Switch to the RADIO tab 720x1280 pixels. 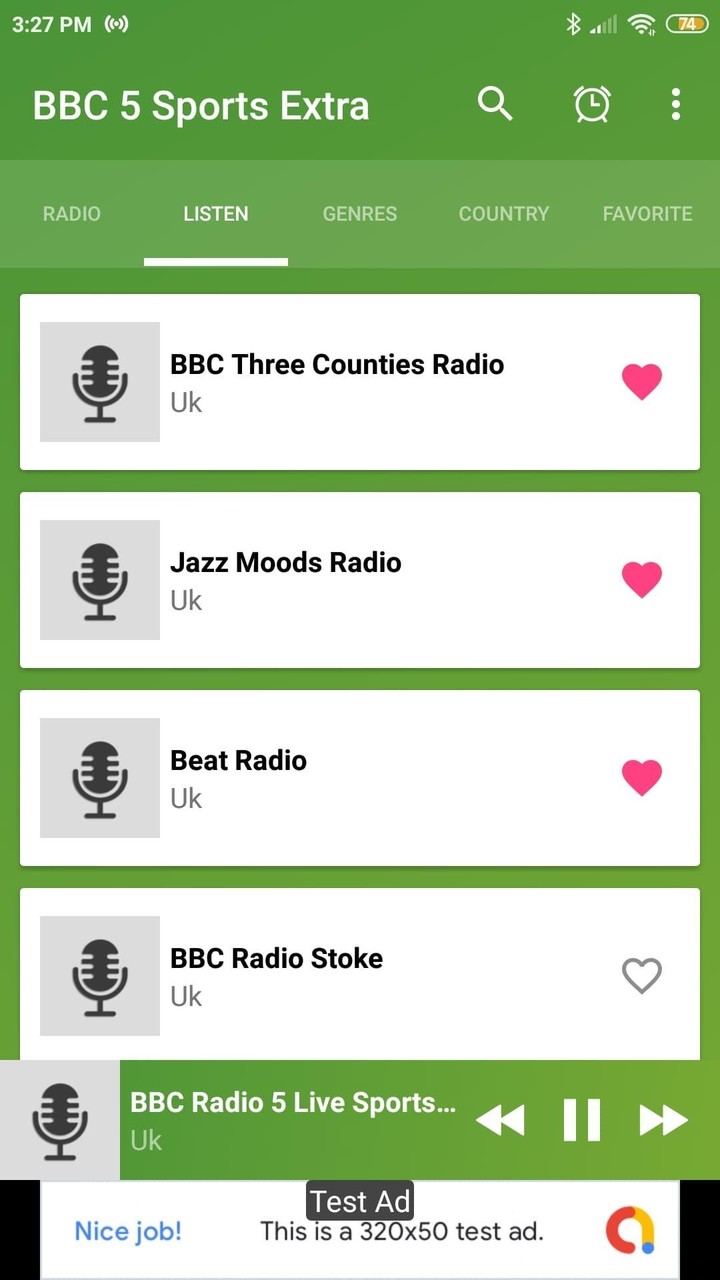coord(71,213)
